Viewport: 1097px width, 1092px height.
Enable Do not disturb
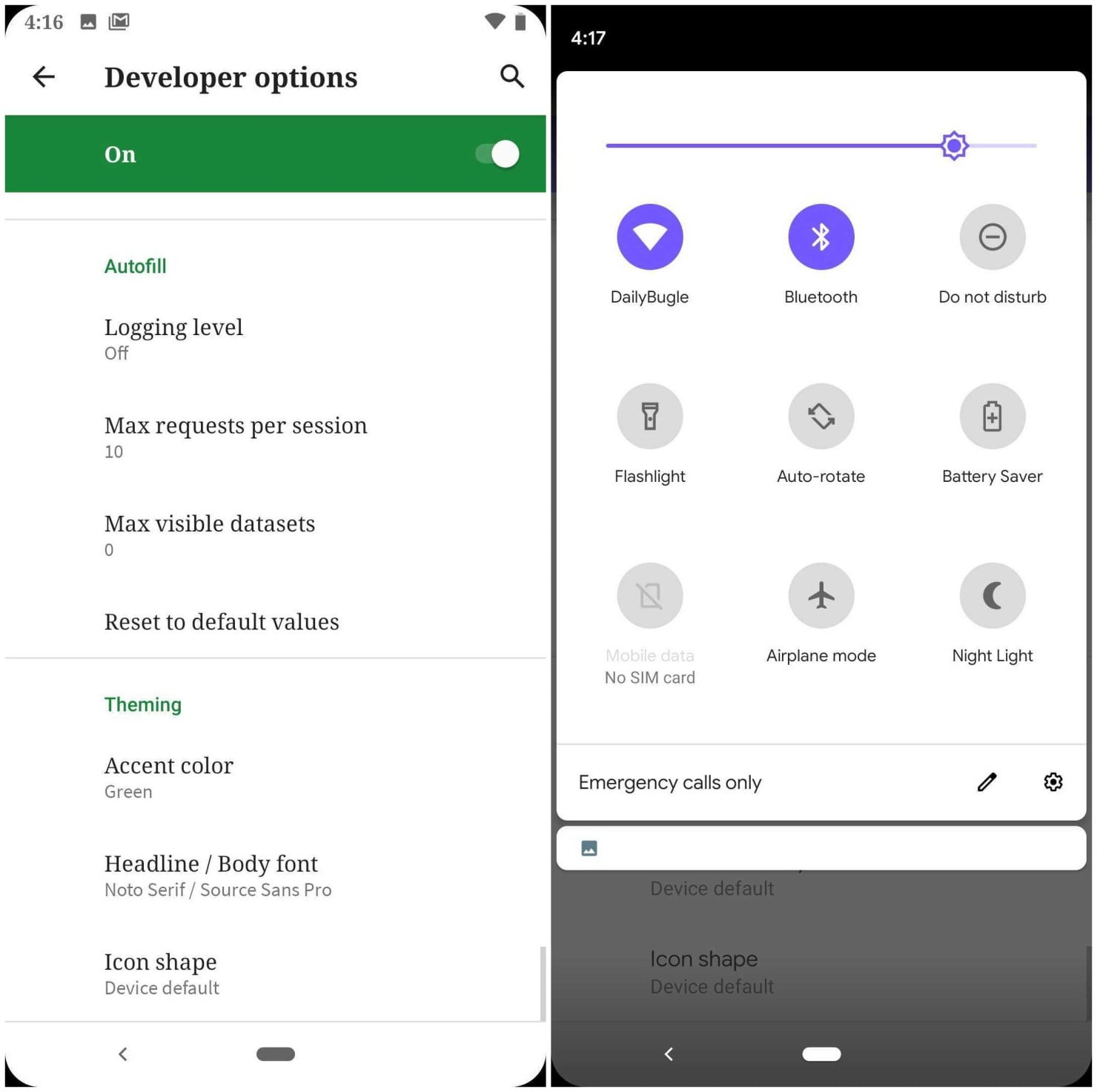coord(992,237)
